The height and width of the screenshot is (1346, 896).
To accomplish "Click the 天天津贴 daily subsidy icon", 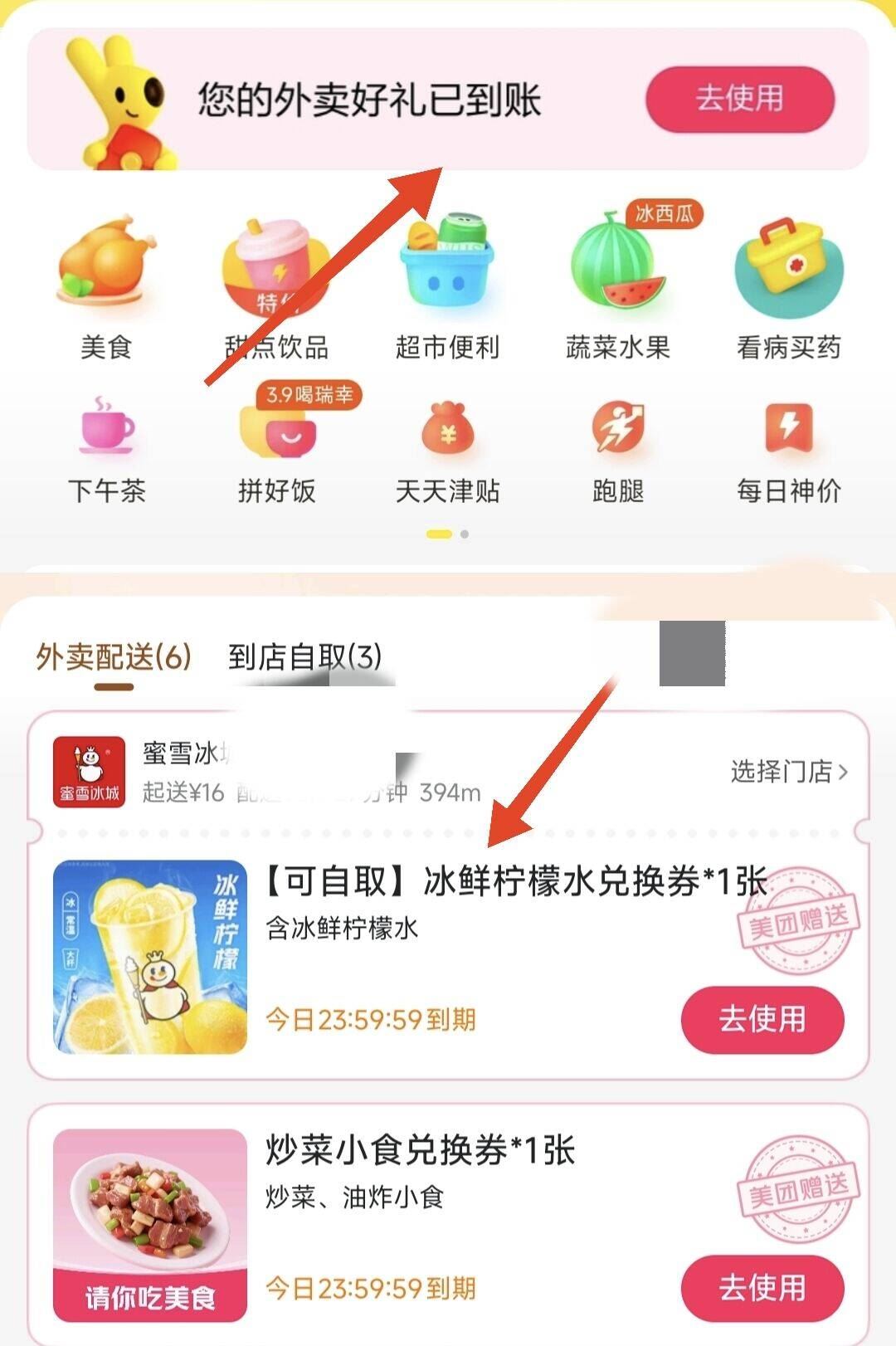I will (x=448, y=436).
